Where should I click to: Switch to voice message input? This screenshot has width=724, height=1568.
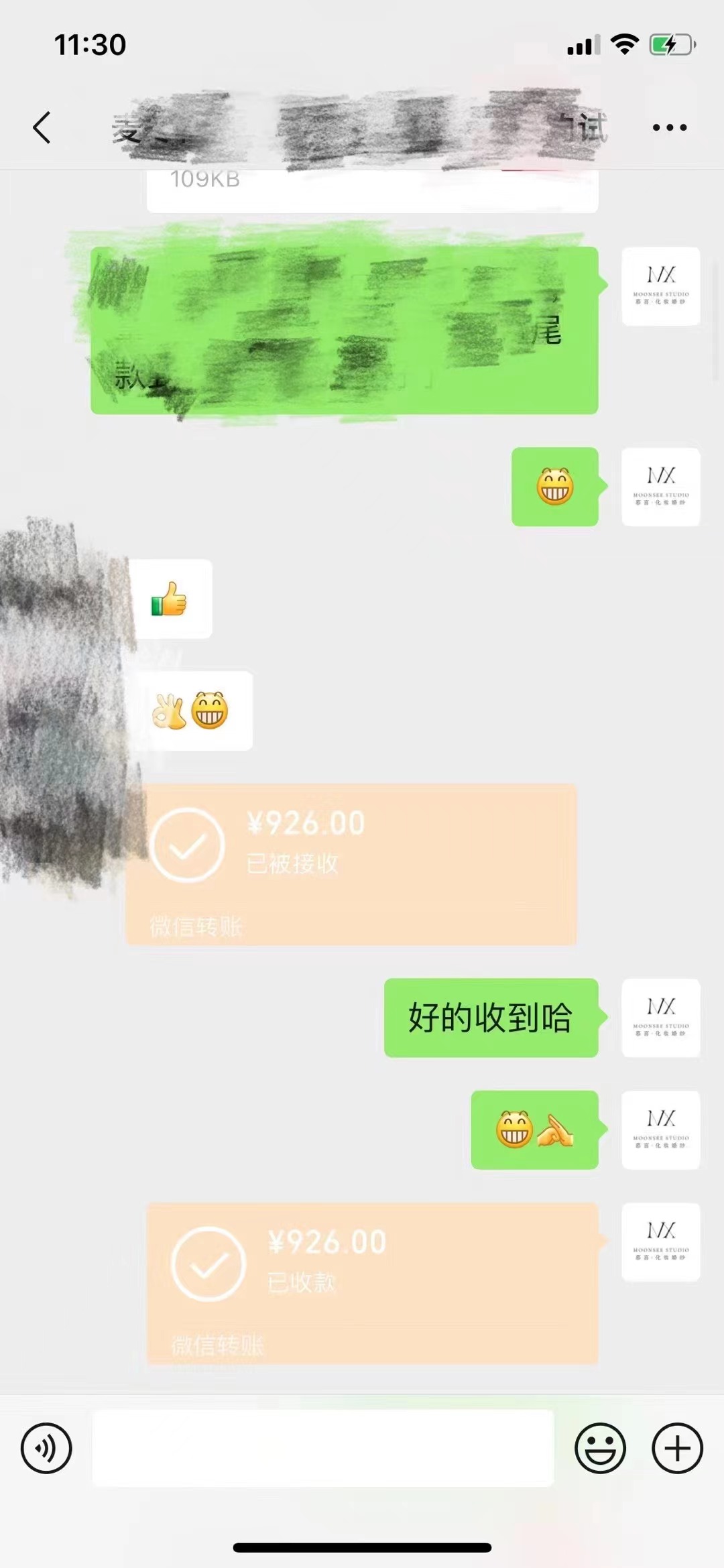[46, 1448]
